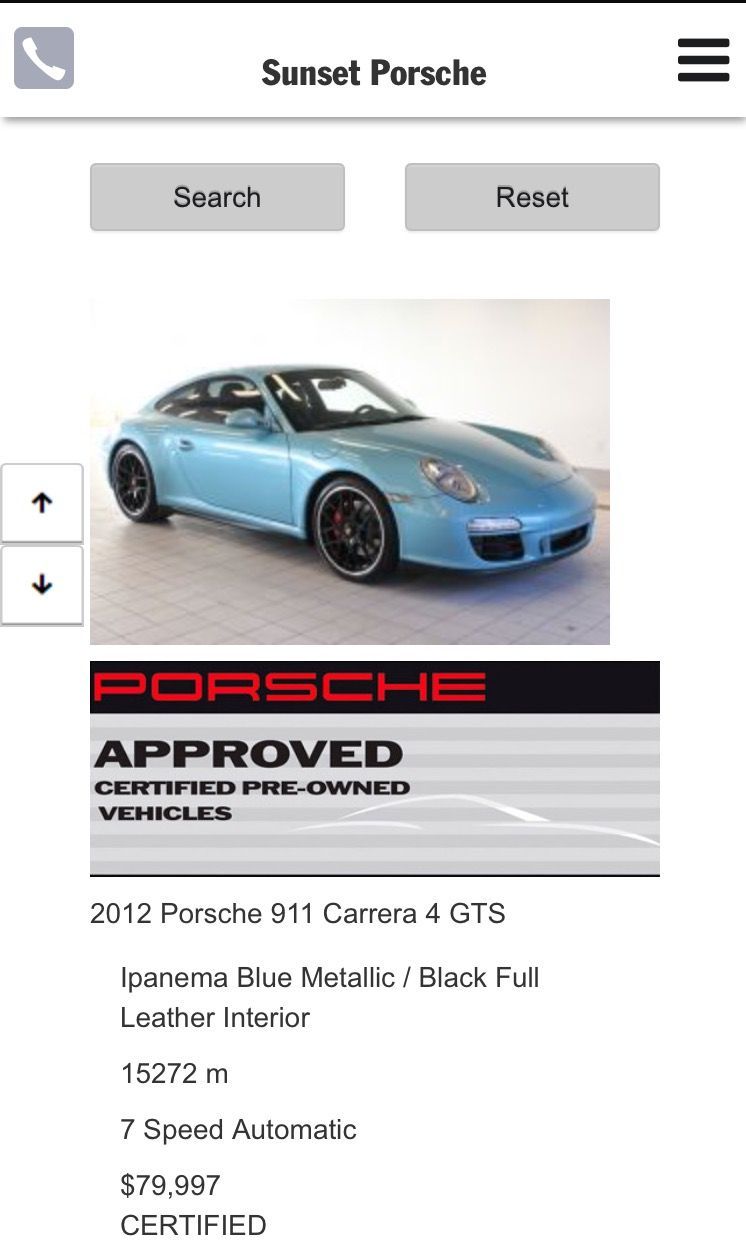This screenshot has height=1255, width=746.
Task: Go to the next vehicle with the down arrow
Action: (x=42, y=585)
